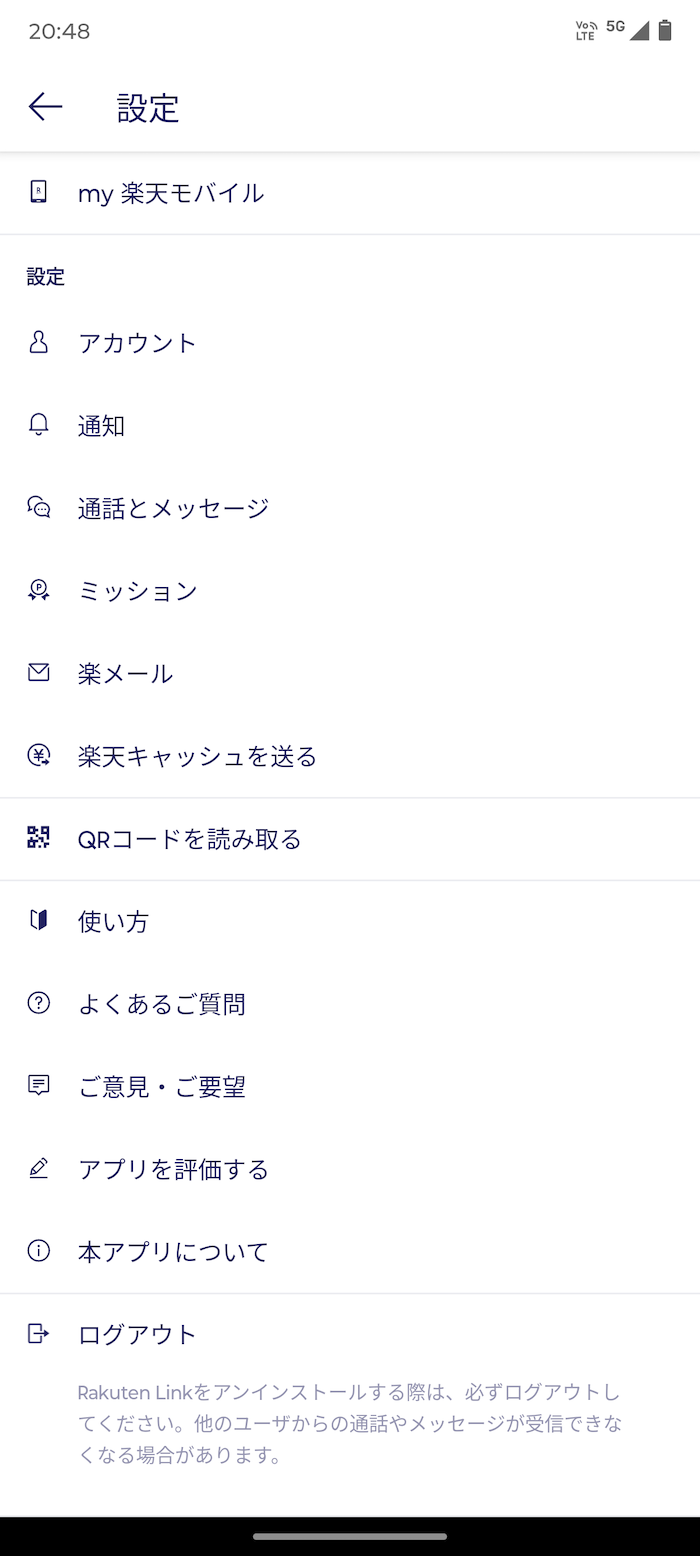Select QRコードを読み取る
This screenshot has width=700, height=1556.
(x=350, y=839)
